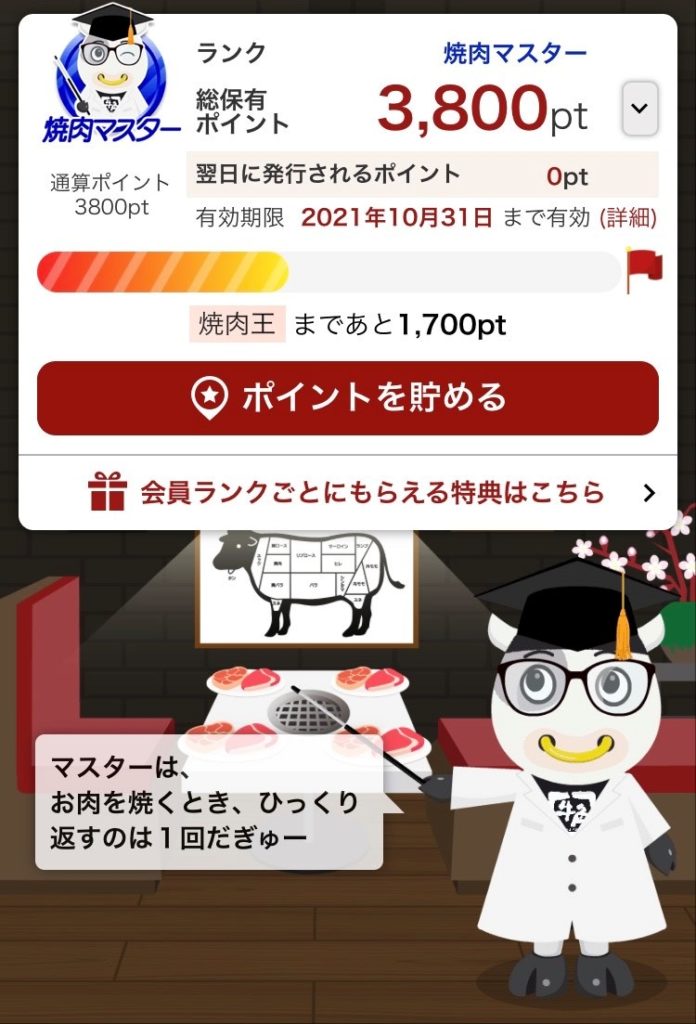Open the (詳細) expiry details link
This screenshot has width=696, height=1024.
point(628,217)
